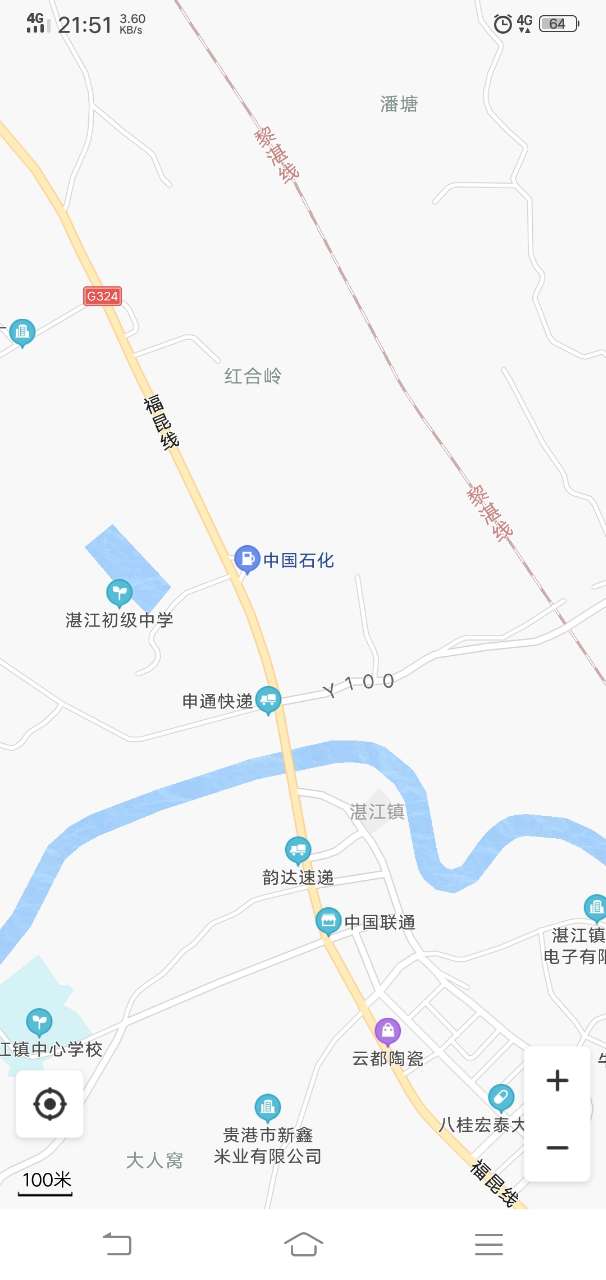
Task: Select the 湛江初级中学 school marker
Action: (119, 593)
